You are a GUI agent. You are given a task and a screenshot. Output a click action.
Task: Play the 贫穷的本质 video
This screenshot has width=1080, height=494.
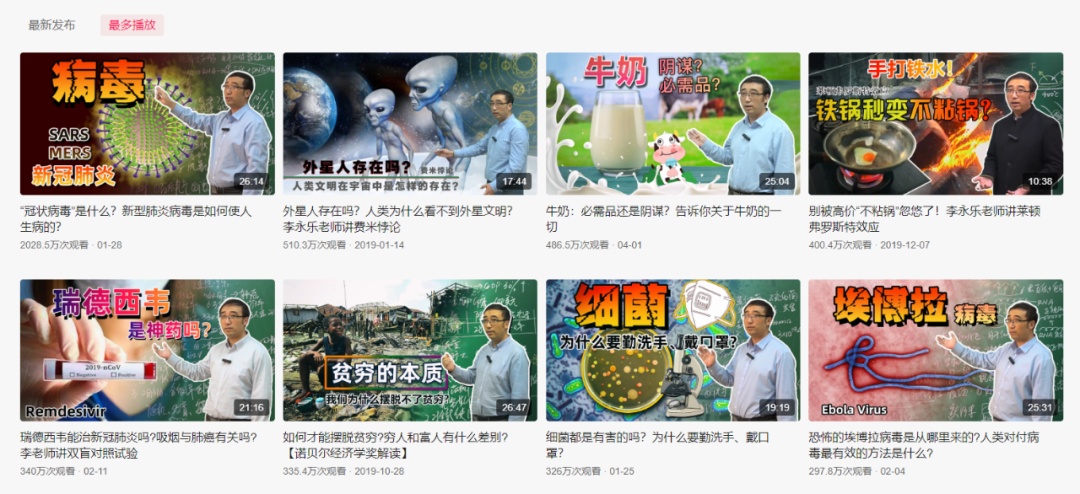tap(410, 350)
